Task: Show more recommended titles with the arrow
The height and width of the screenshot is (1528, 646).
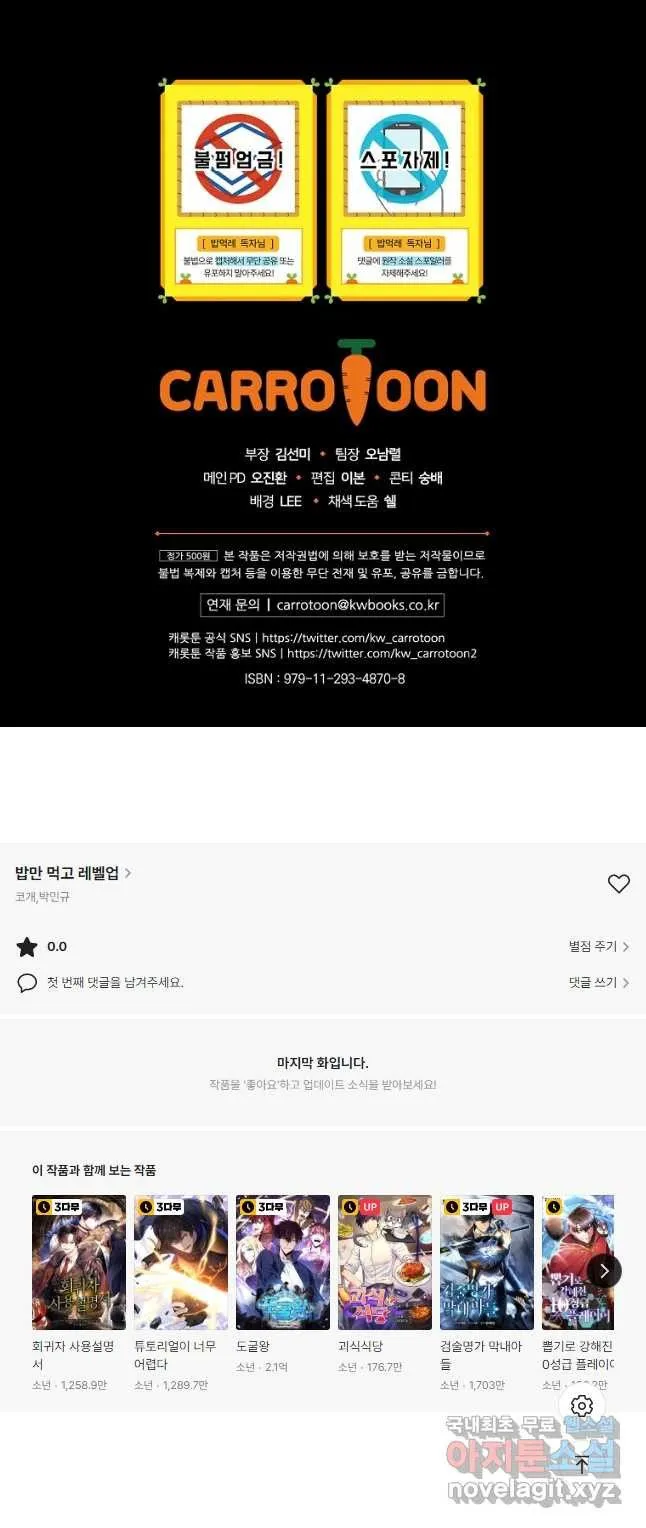Action: click(603, 1271)
